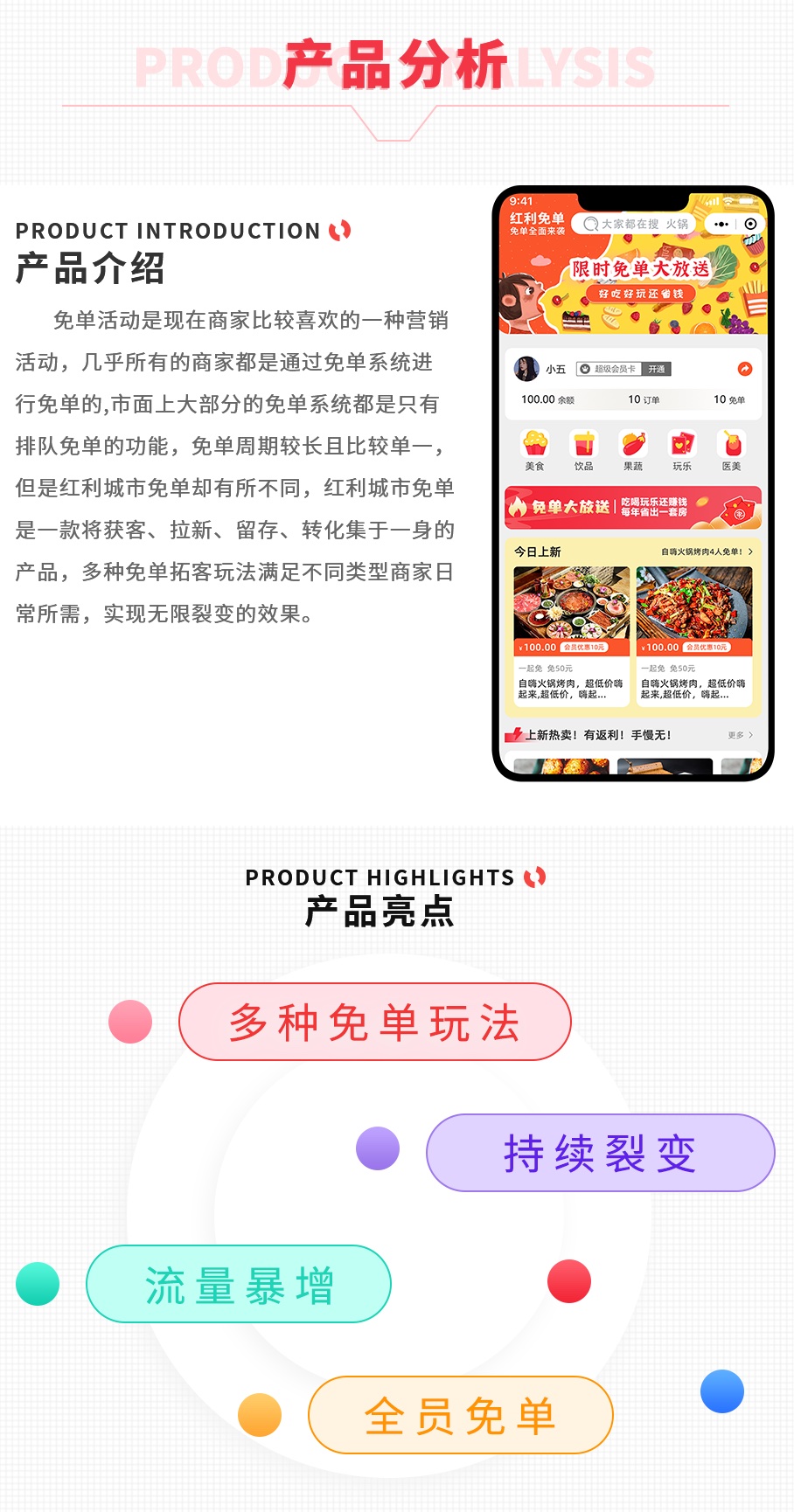Screen dimensions: 794x1512
Task: Select the 今日上新 section header
Action: (538, 550)
